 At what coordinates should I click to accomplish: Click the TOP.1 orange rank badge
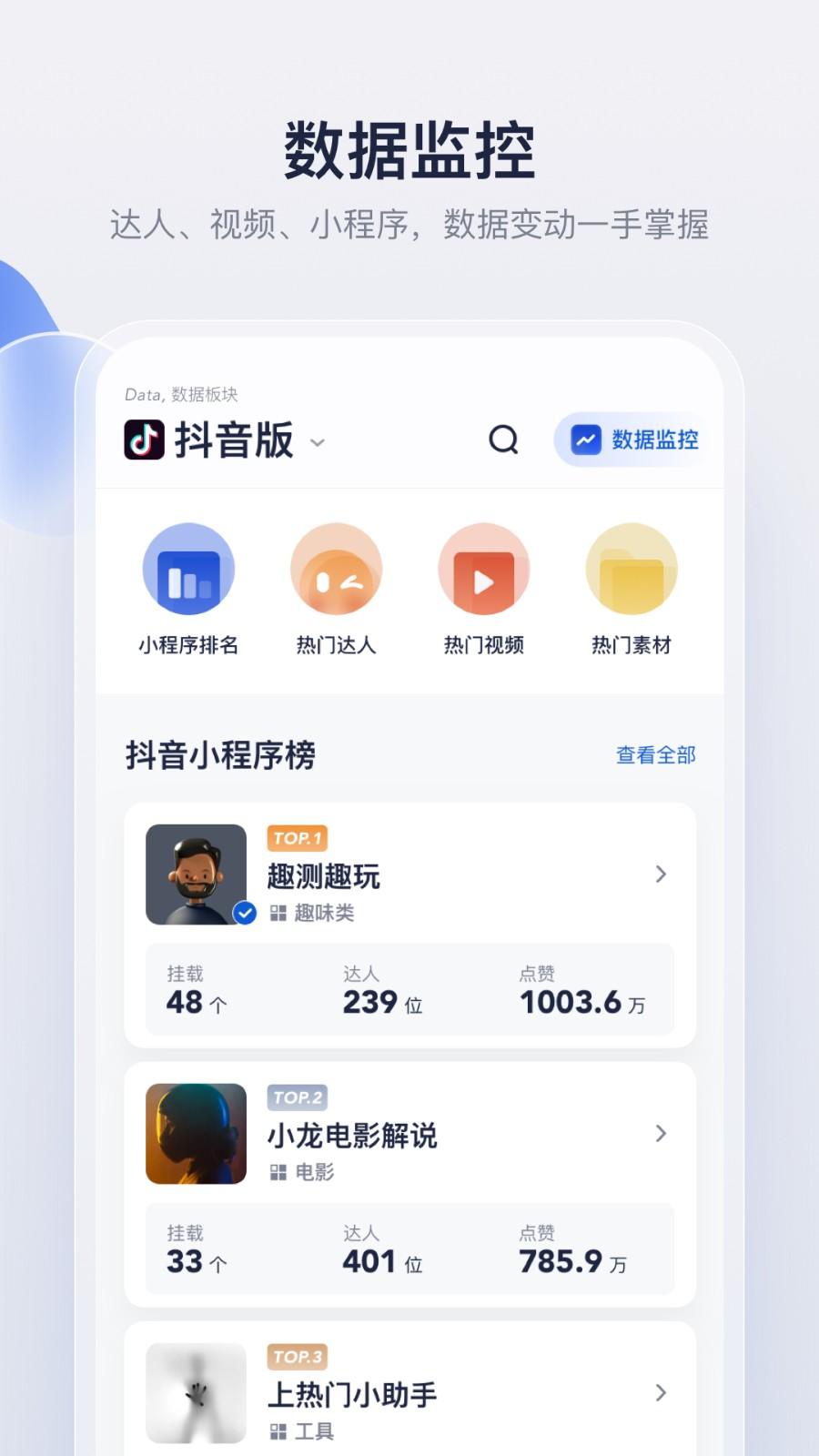[296, 838]
